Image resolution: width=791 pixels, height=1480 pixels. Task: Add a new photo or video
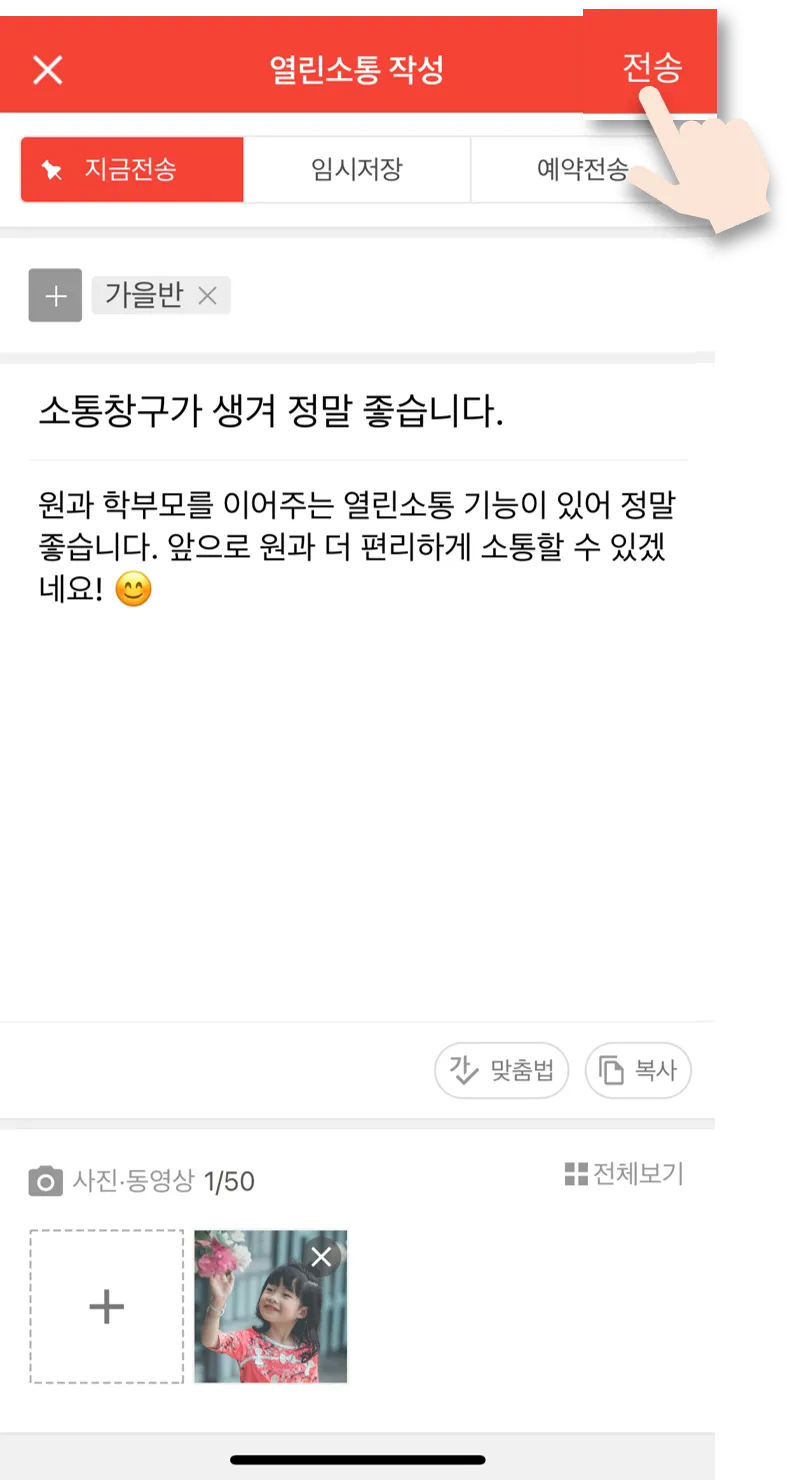[x=107, y=1307]
